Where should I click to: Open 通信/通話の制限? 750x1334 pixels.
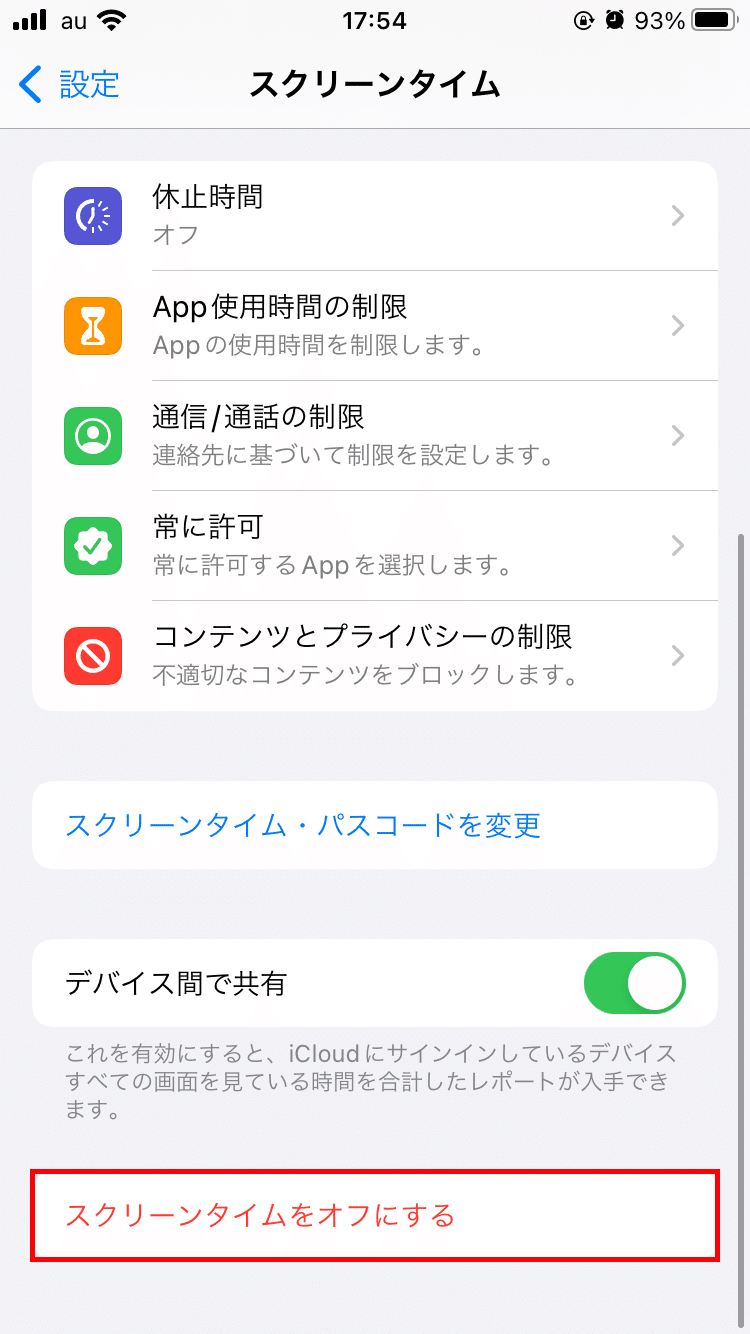(375, 436)
